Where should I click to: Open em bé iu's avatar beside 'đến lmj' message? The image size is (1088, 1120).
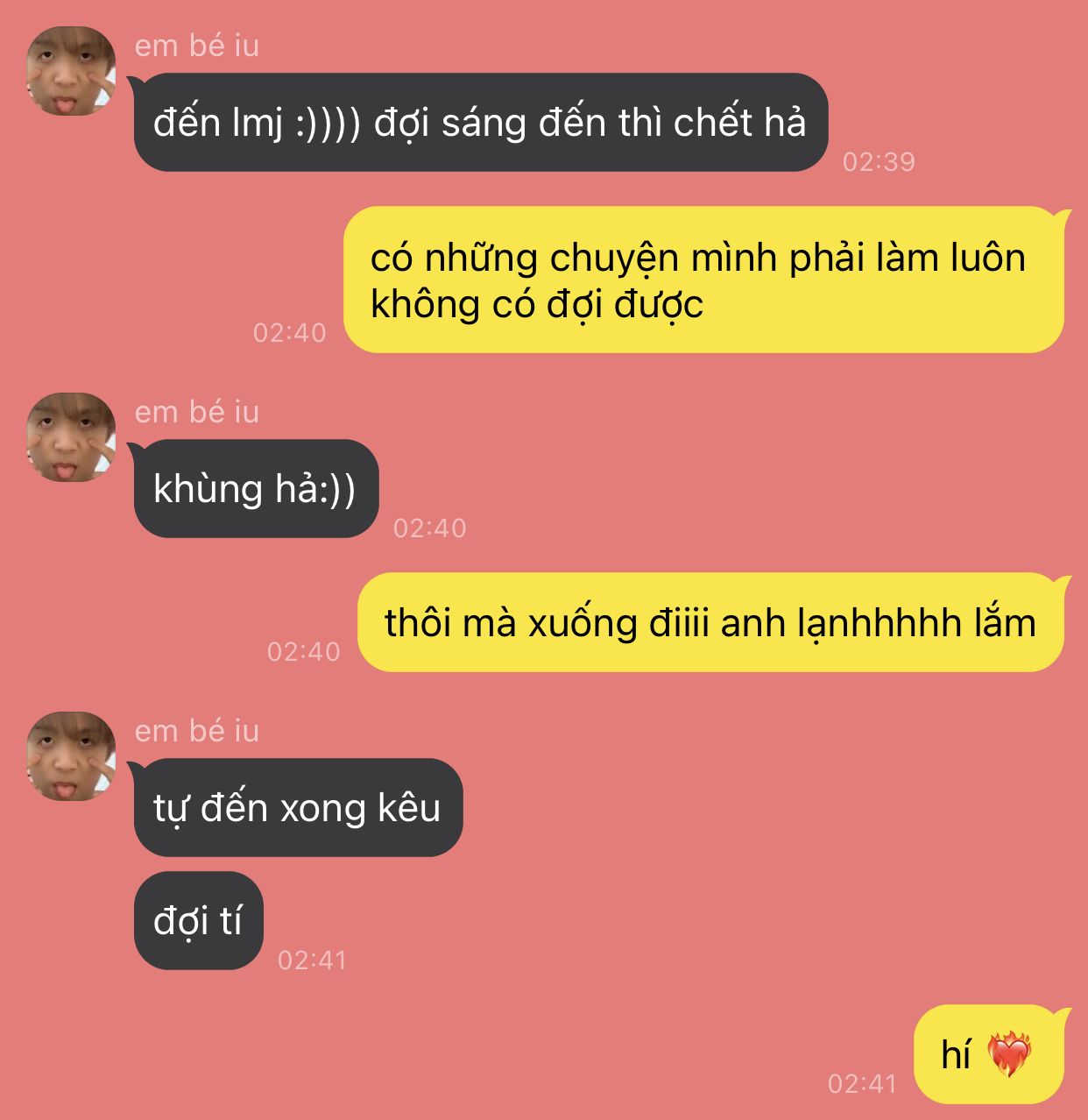[x=71, y=72]
